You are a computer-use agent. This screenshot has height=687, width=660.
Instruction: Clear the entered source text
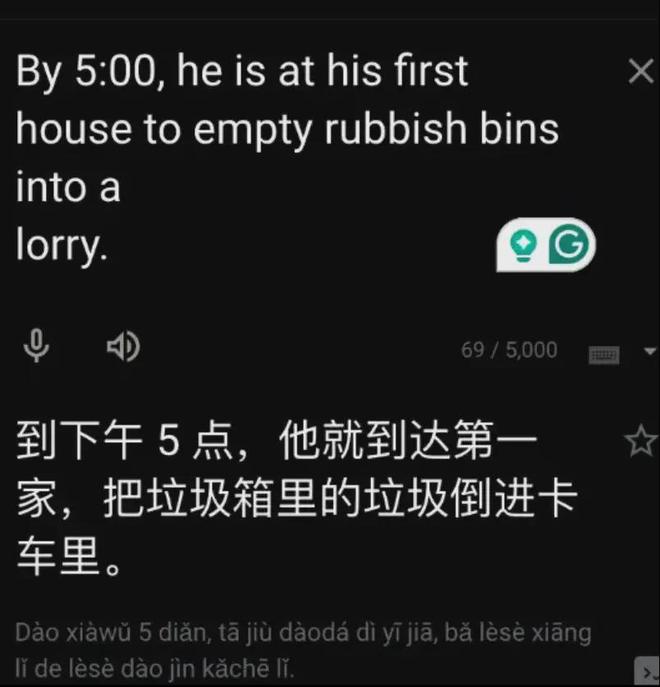click(639, 71)
